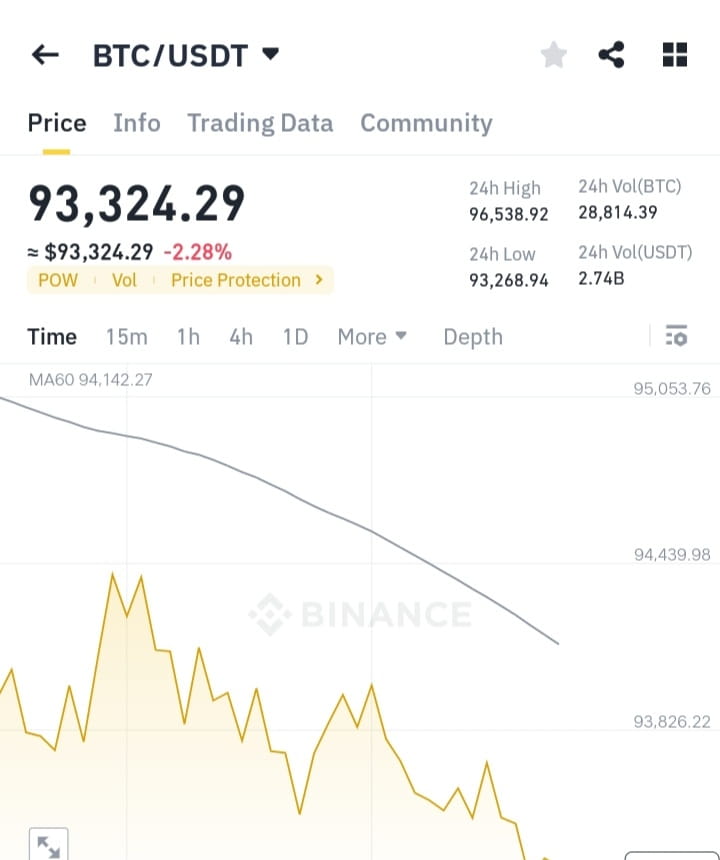Viewport: 720px width, 860px height.
Task: Select the POW tag
Action: tap(57, 280)
